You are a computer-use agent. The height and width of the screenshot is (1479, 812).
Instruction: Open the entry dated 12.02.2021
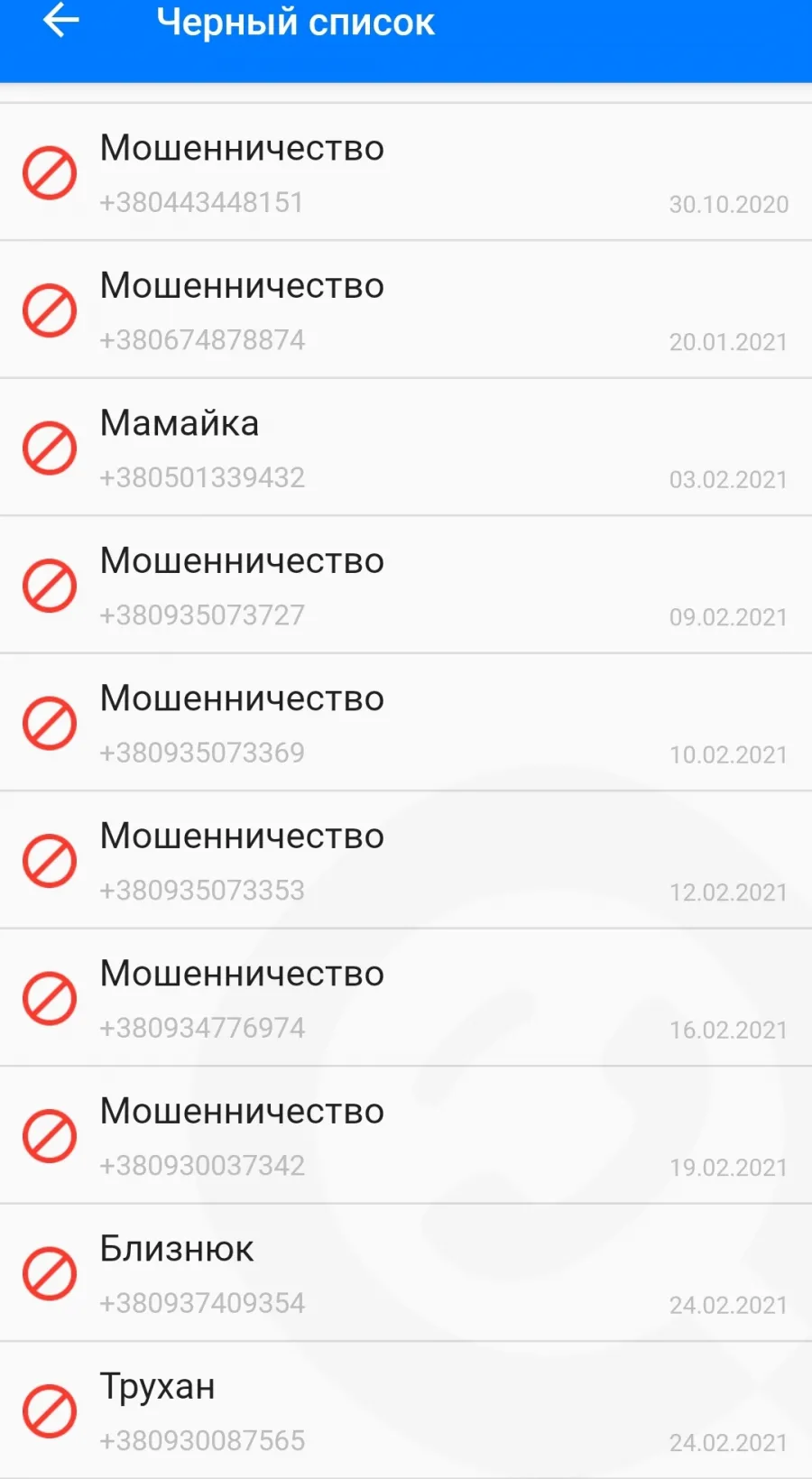406,860
